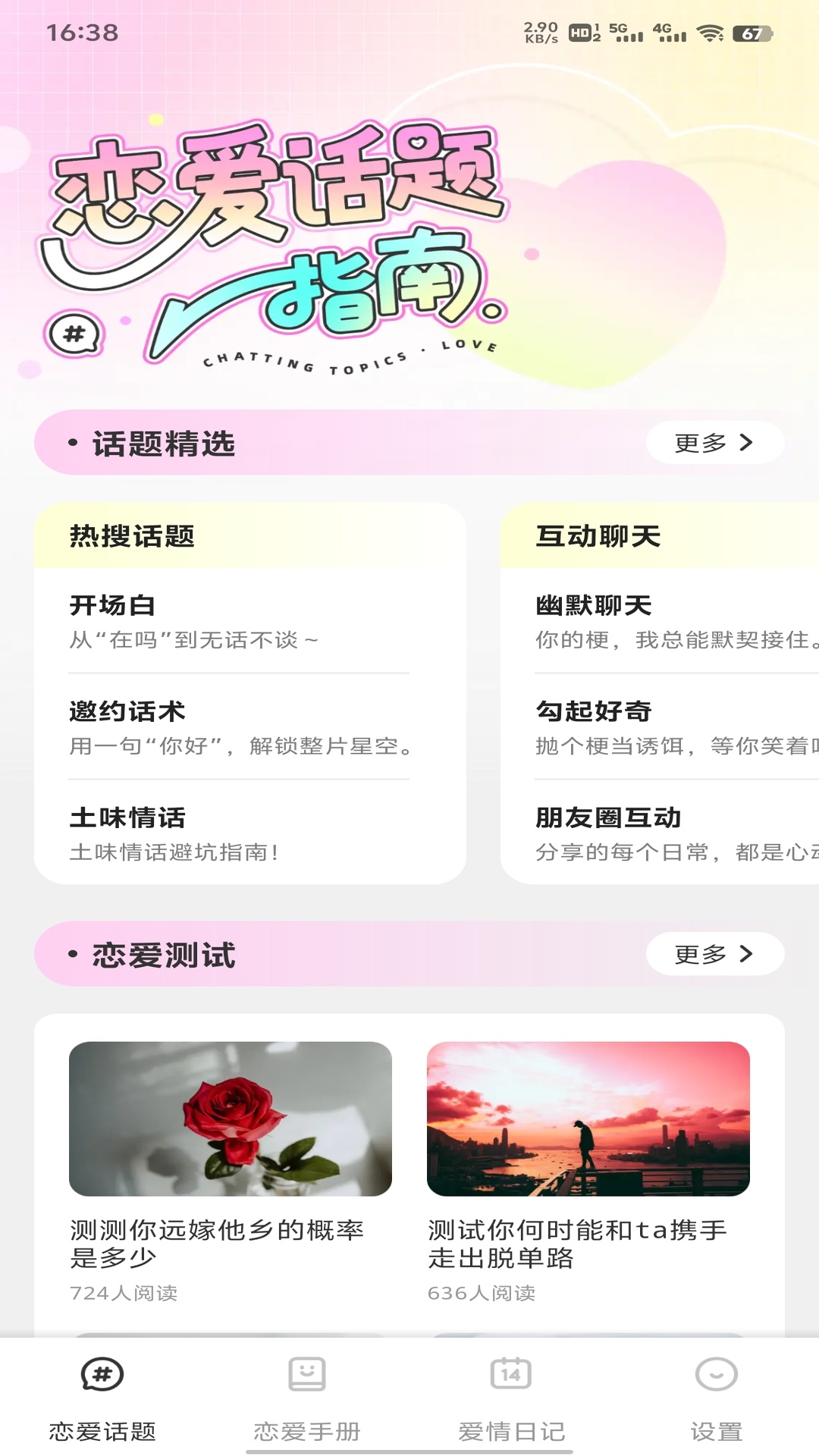Open the 恋爱手册 handbook icon
Viewport: 819px width, 1456px height.
point(308,1373)
